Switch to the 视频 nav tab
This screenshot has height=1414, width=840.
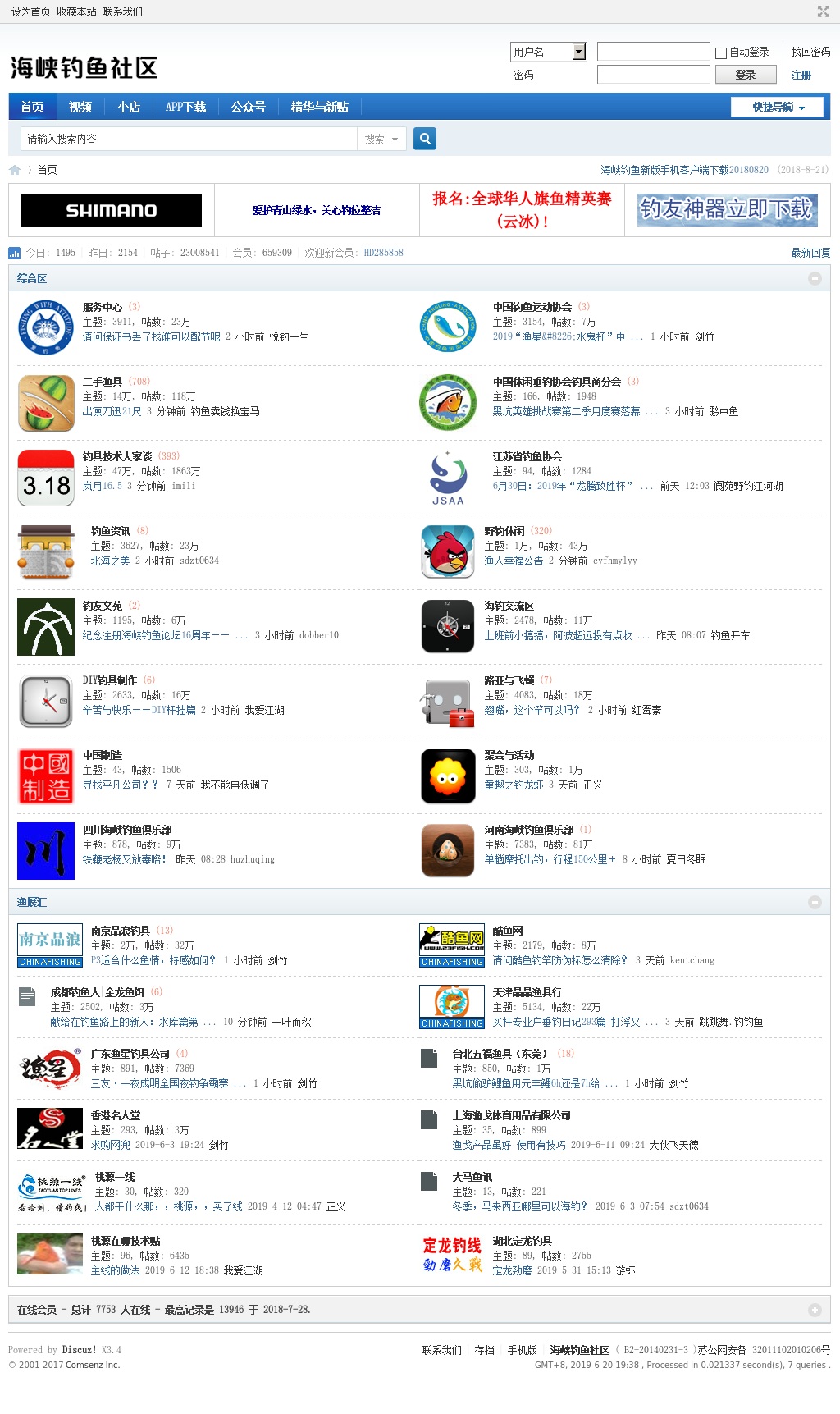pos(80,107)
